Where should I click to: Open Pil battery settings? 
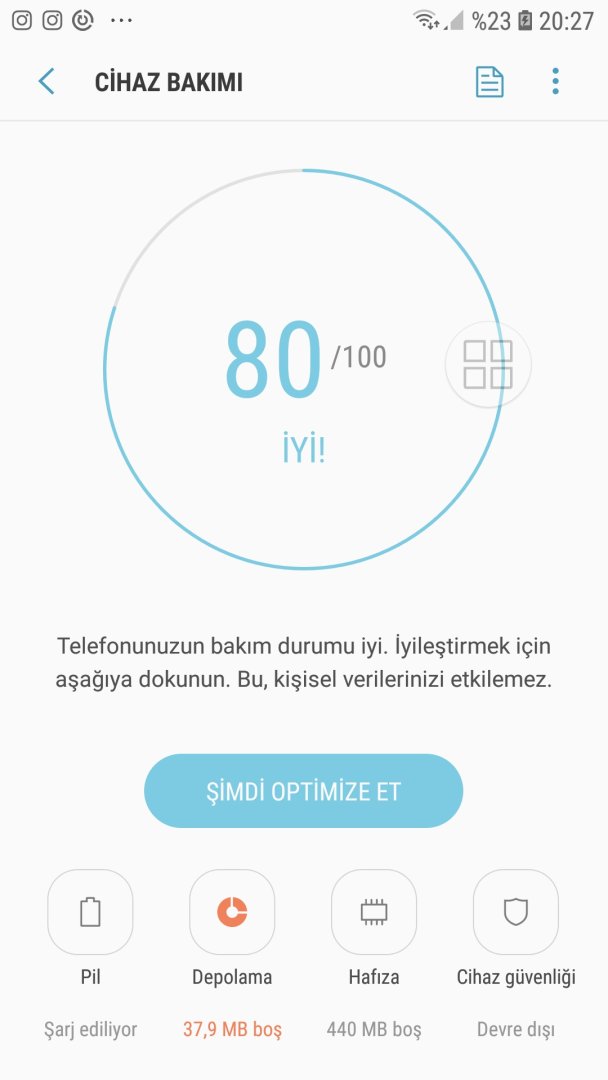[x=90, y=912]
